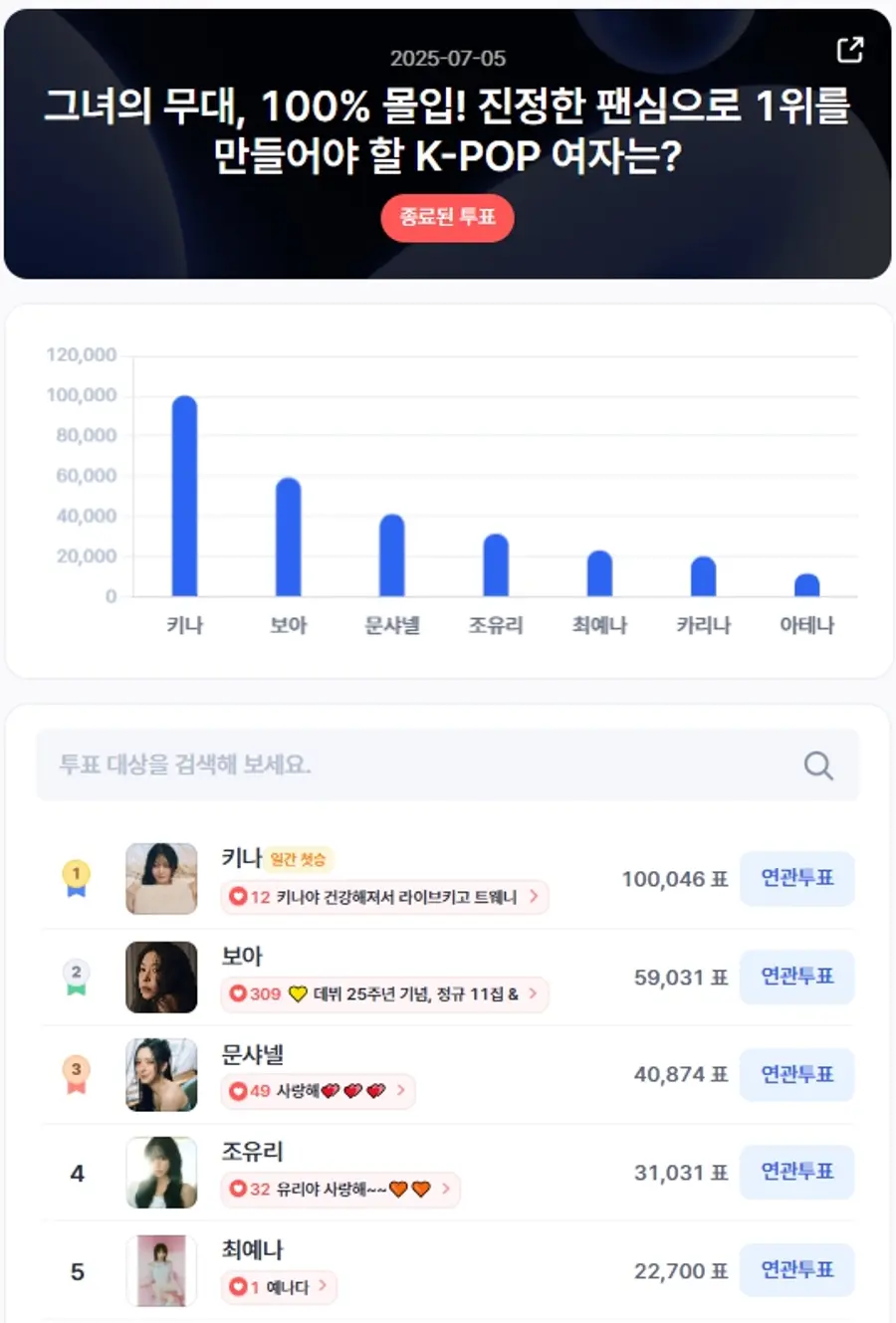Click the gold first-place badge beside 키나
The height and width of the screenshot is (1323, 896).
click(78, 879)
